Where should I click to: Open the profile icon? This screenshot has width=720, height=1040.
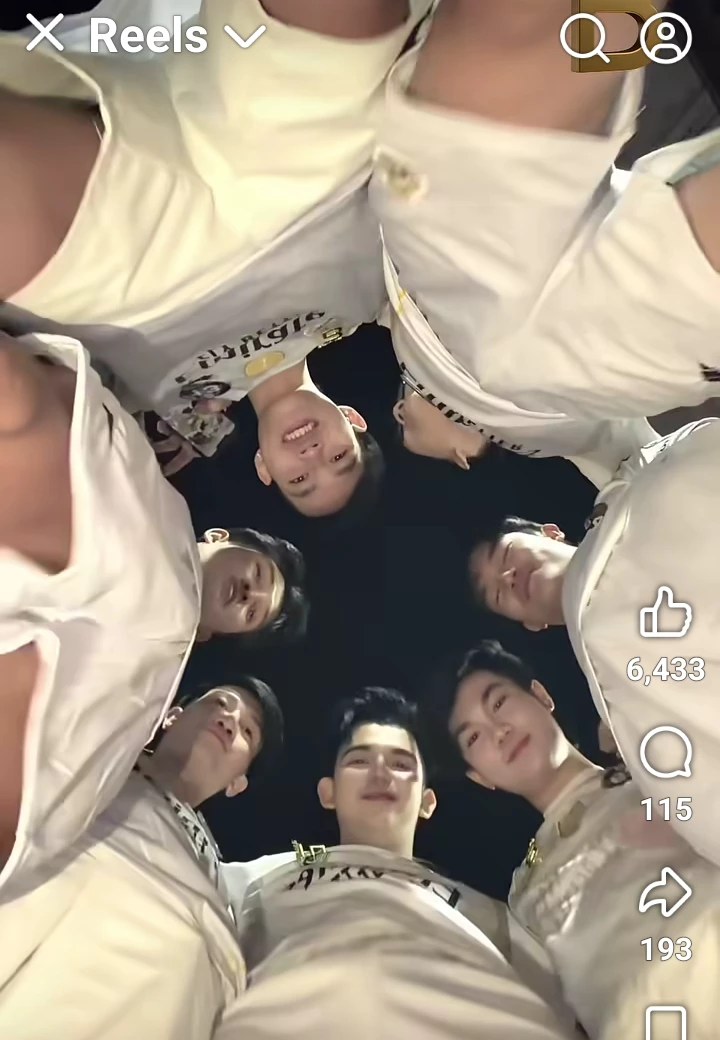(666, 38)
